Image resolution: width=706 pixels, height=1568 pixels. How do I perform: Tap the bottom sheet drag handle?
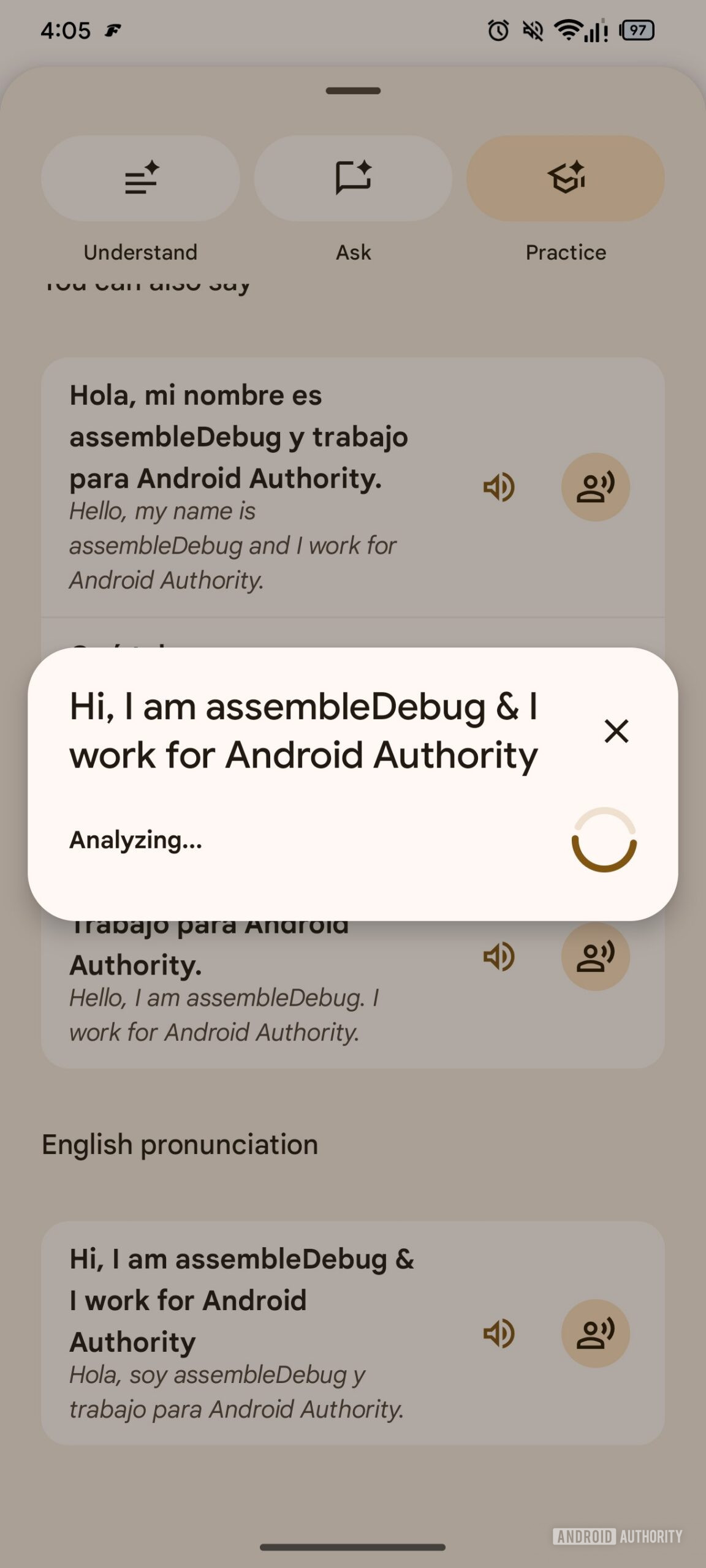[353, 91]
